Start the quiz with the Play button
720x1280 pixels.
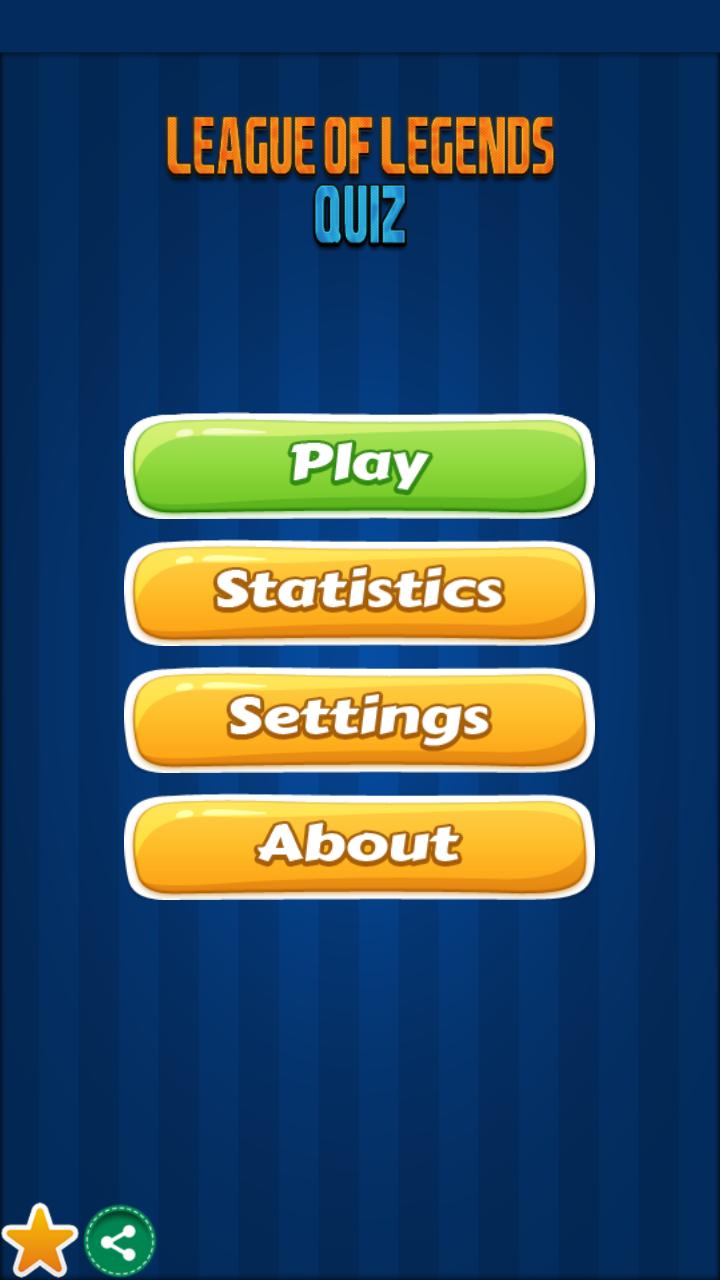pos(359,466)
